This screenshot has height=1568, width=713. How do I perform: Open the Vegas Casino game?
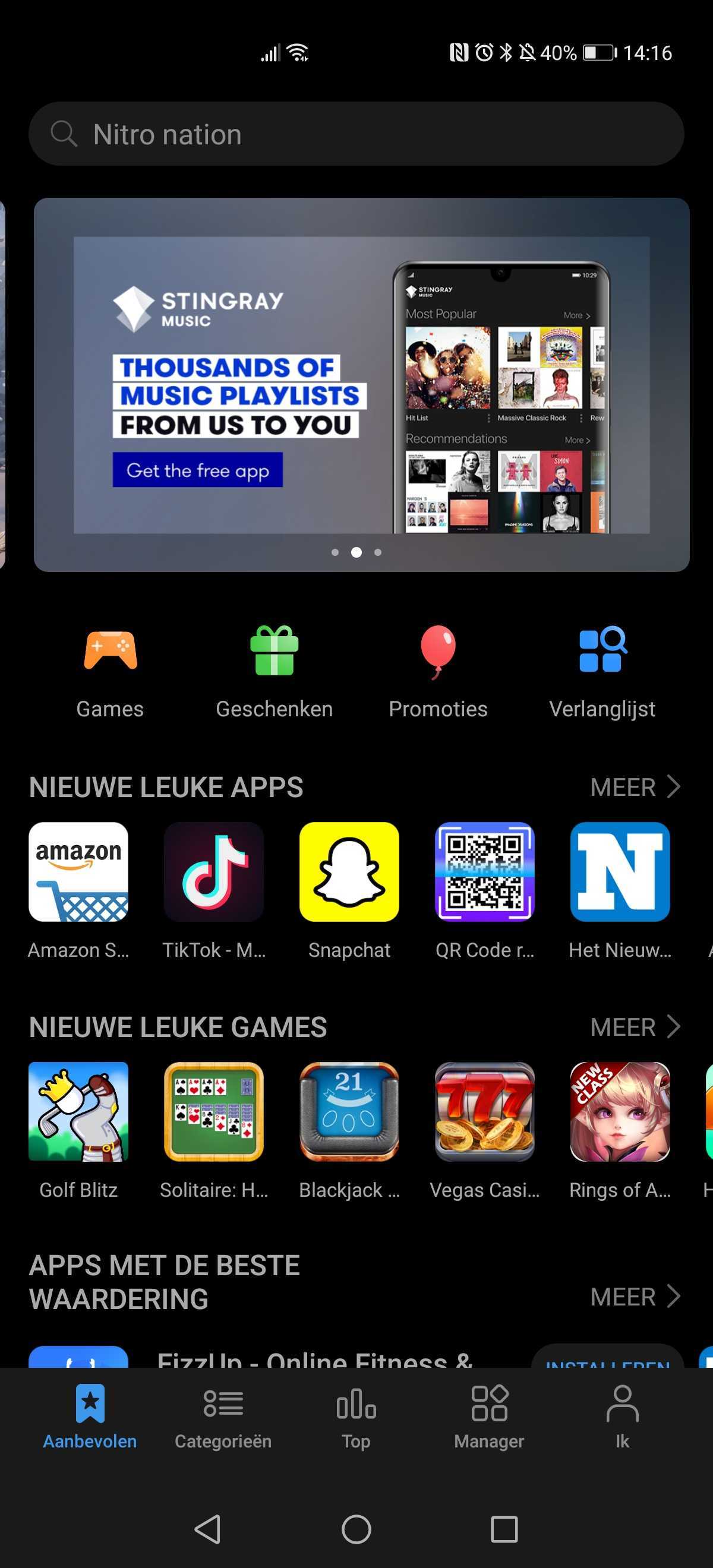pos(485,1111)
